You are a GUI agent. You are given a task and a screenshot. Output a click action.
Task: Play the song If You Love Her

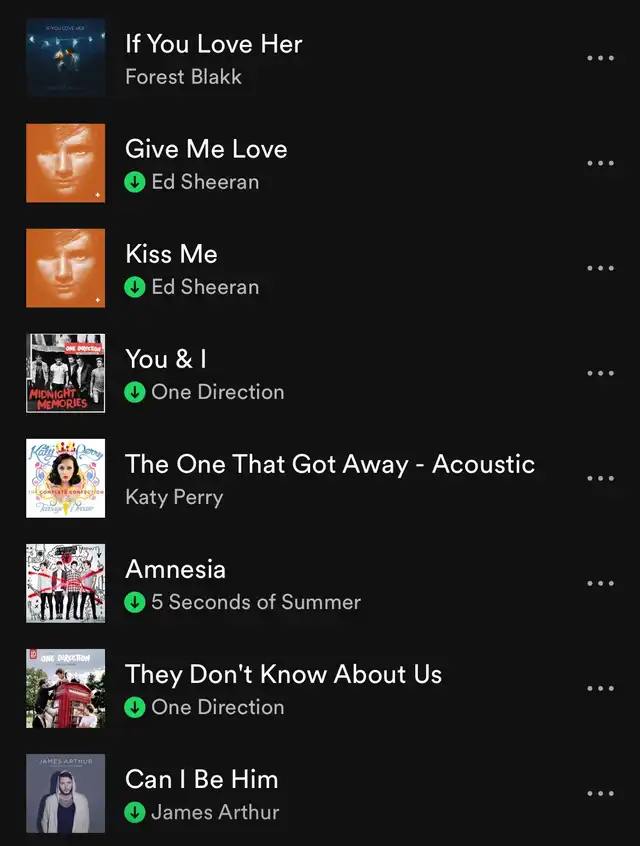point(213,44)
